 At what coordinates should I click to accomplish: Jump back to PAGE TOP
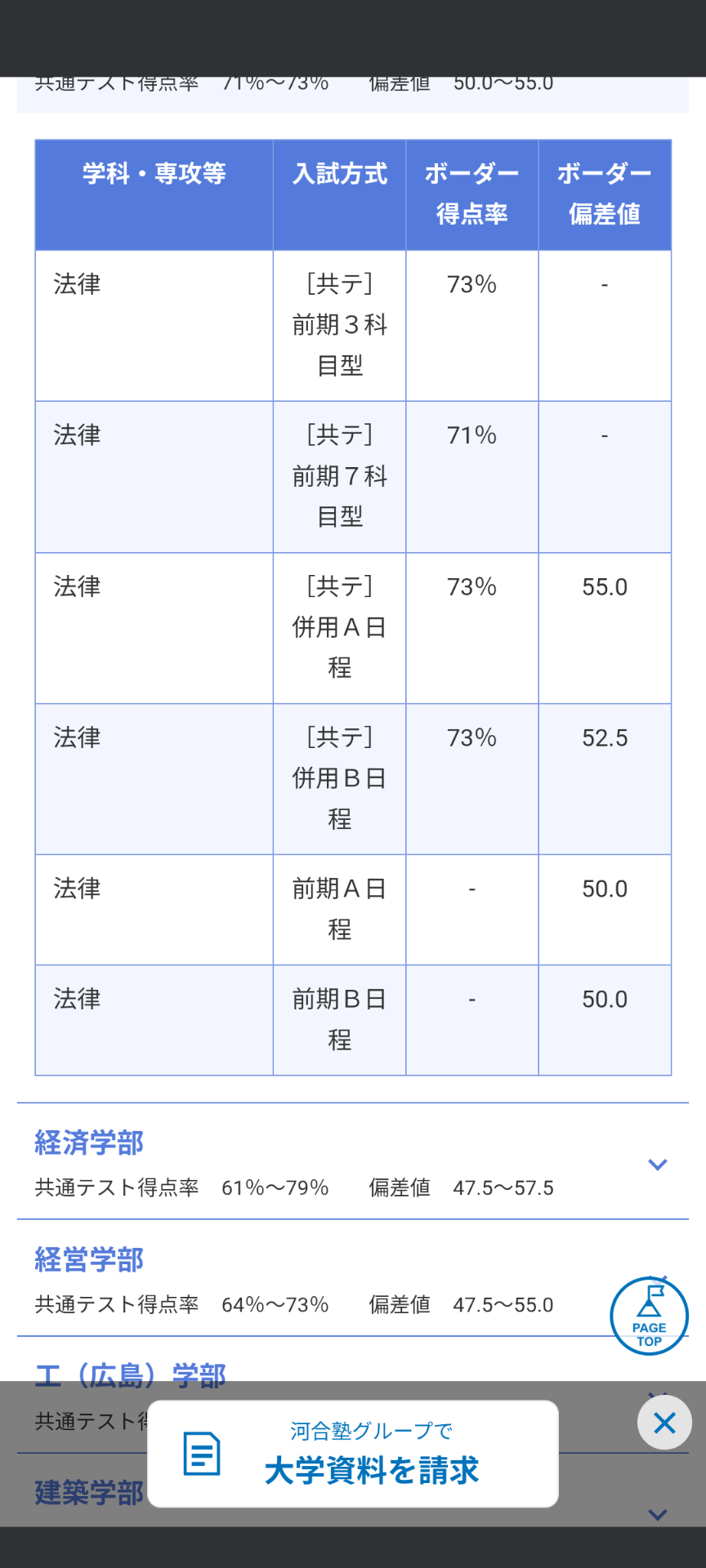[x=649, y=1316]
